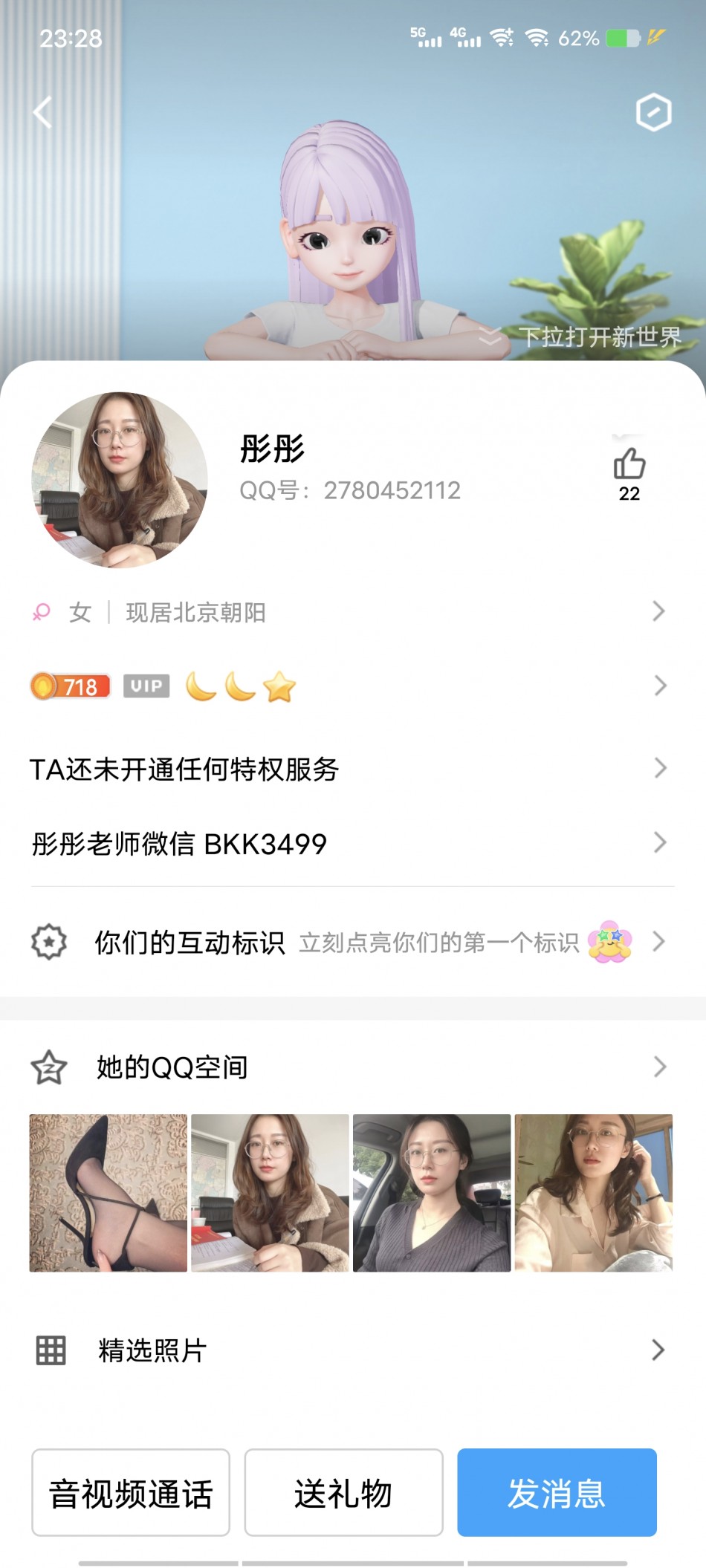Image resolution: width=706 pixels, height=1568 pixels.
Task: Open 精选照片
Action: pyautogui.click(x=349, y=1350)
